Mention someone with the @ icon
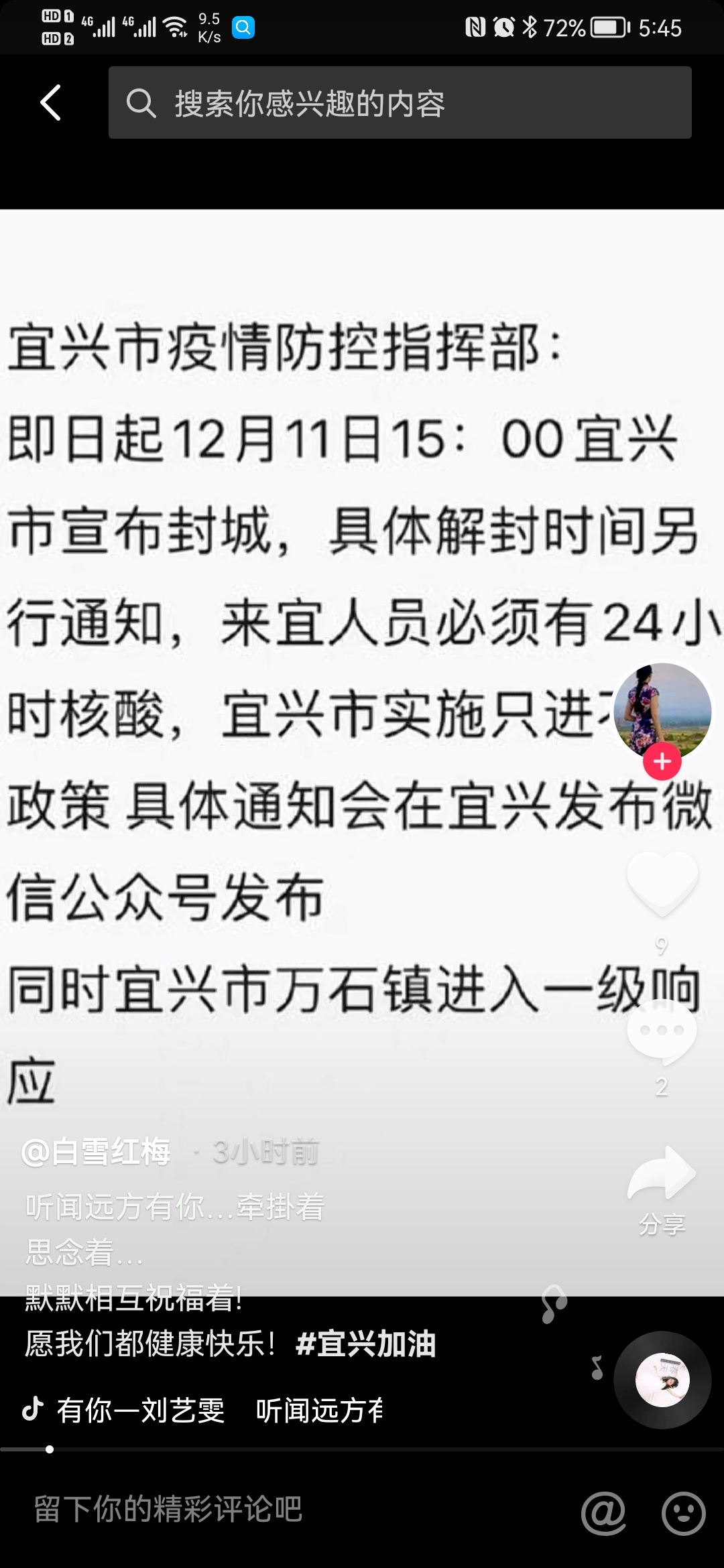Image resolution: width=724 pixels, height=1568 pixels. click(603, 1512)
